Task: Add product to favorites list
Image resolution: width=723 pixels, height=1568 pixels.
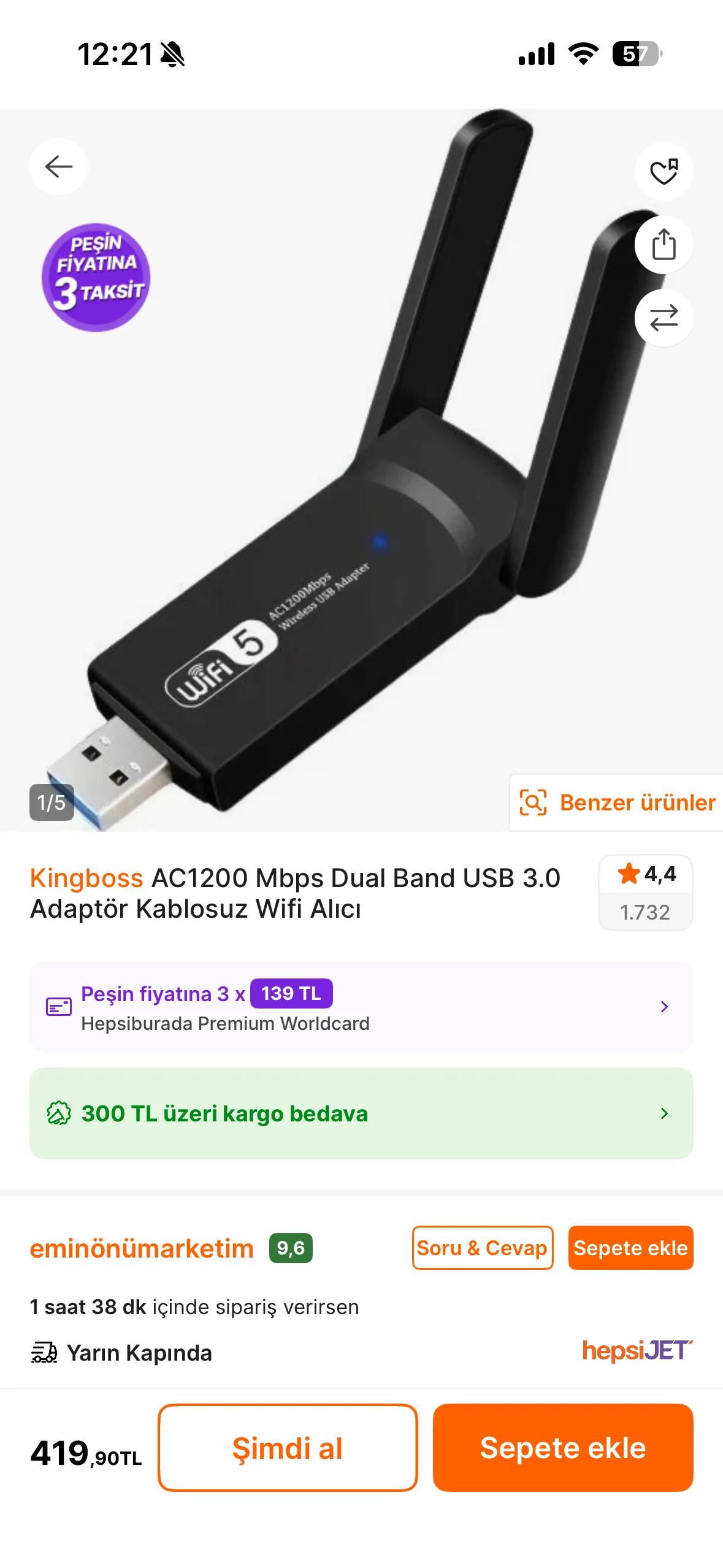Action: click(664, 172)
